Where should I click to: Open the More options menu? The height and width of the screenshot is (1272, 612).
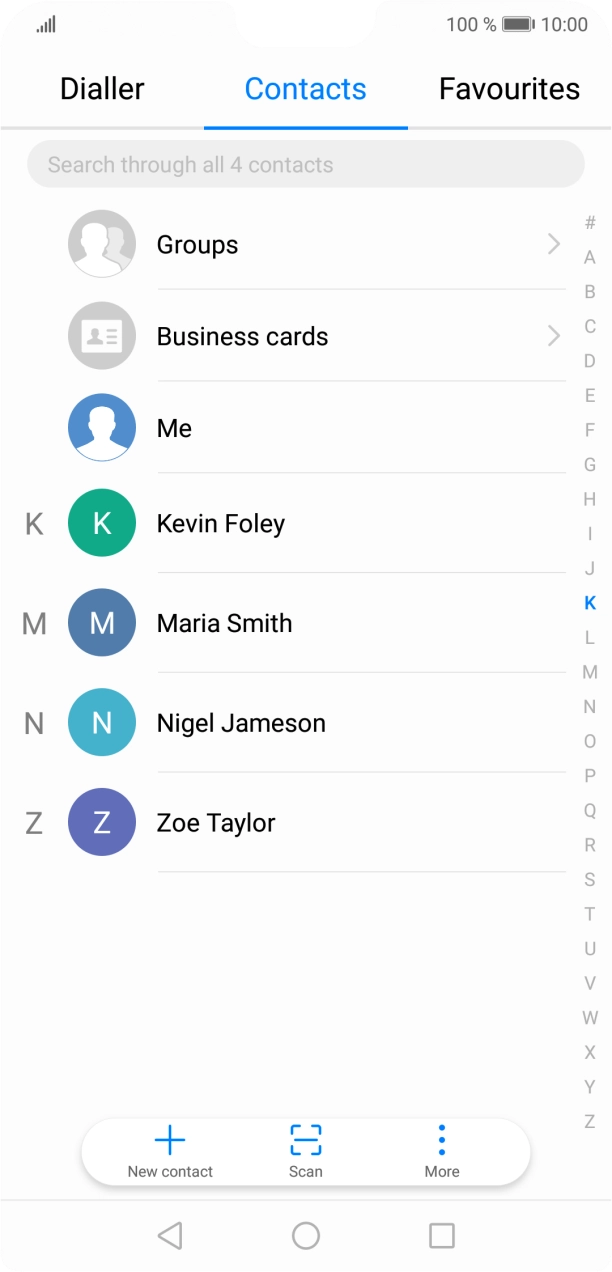pos(441,1151)
